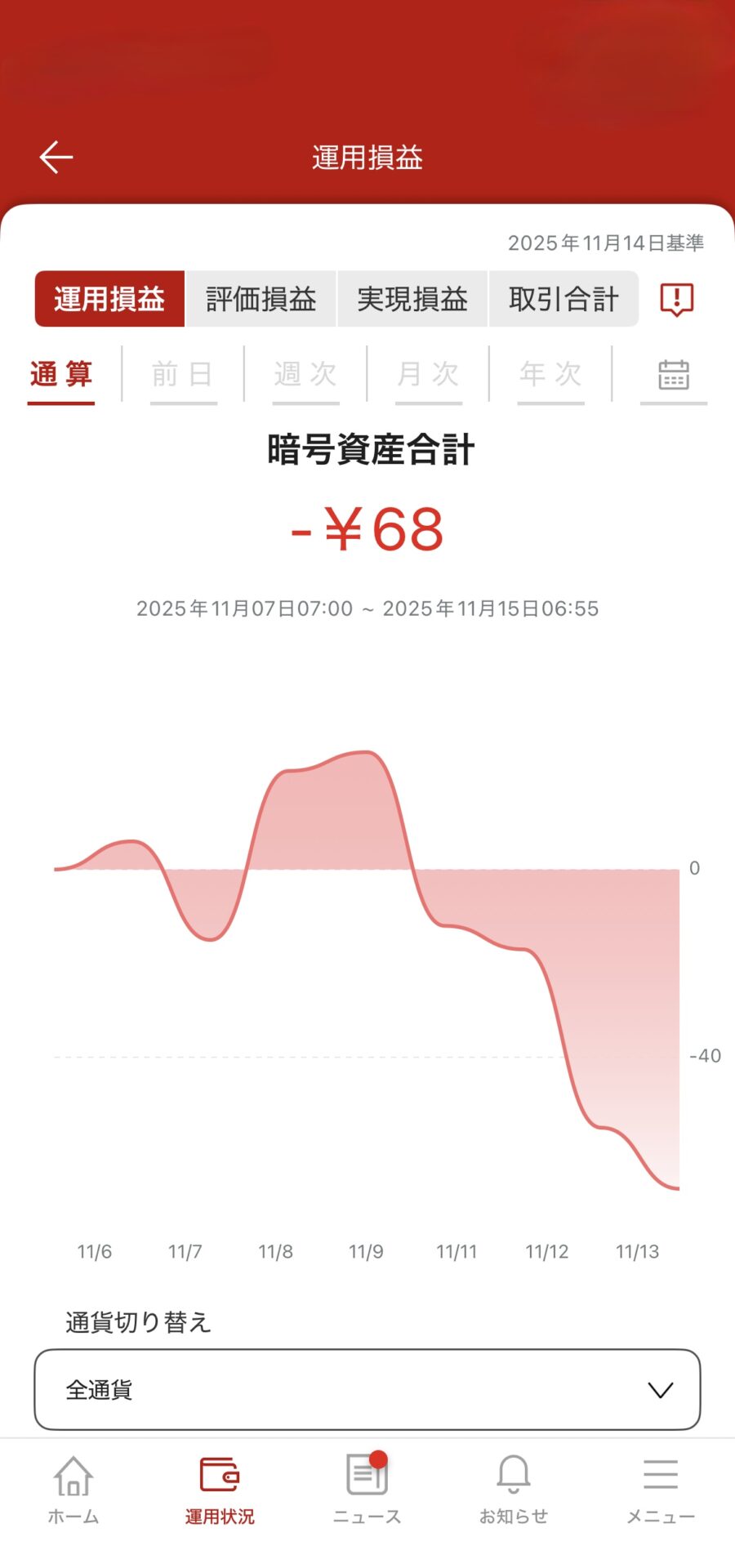
Task: Switch to the 取引合計 segment
Action: pyautogui.click(x=563, y=299)
